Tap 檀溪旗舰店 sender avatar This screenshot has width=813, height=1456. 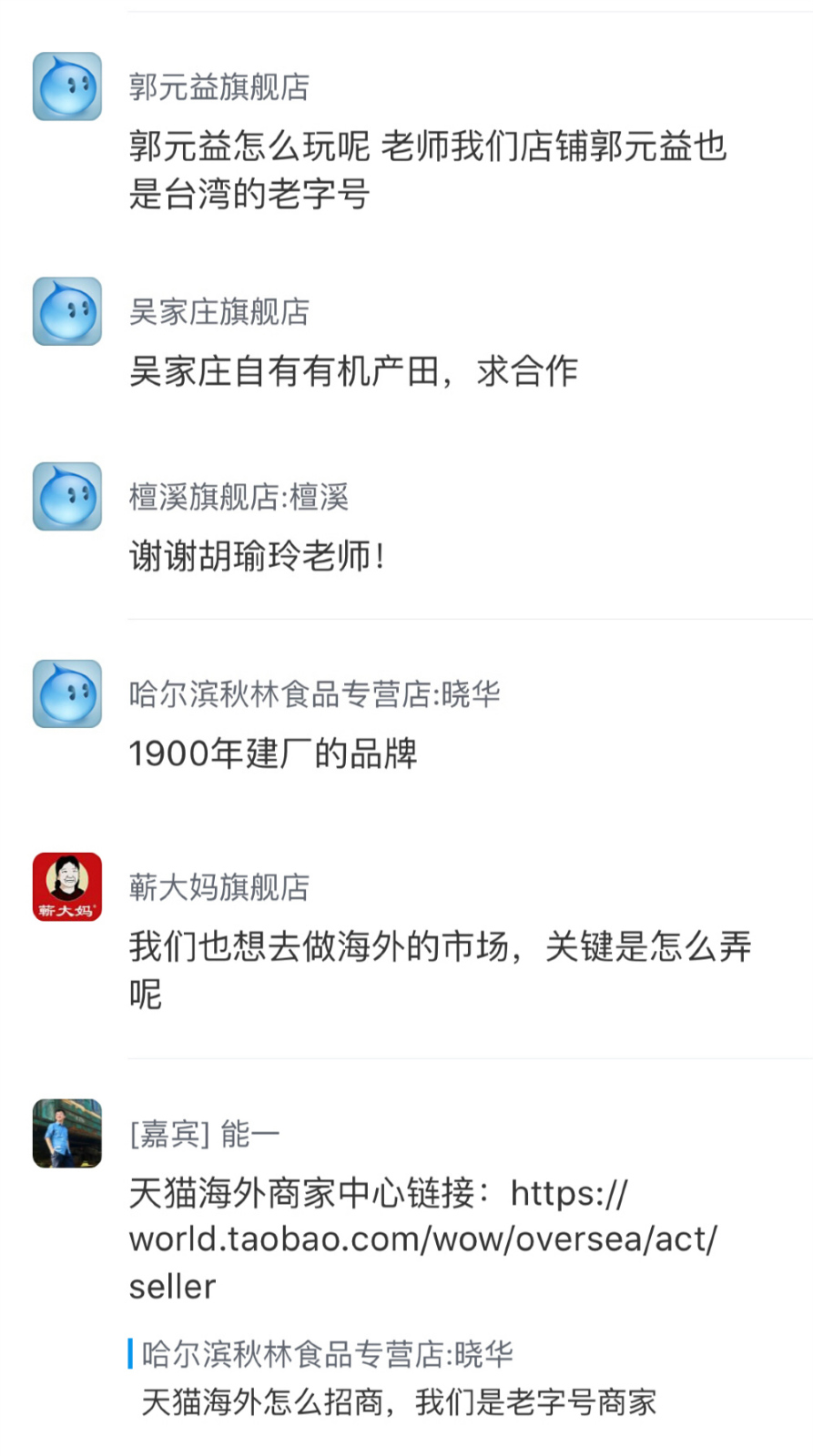(67, 496)
